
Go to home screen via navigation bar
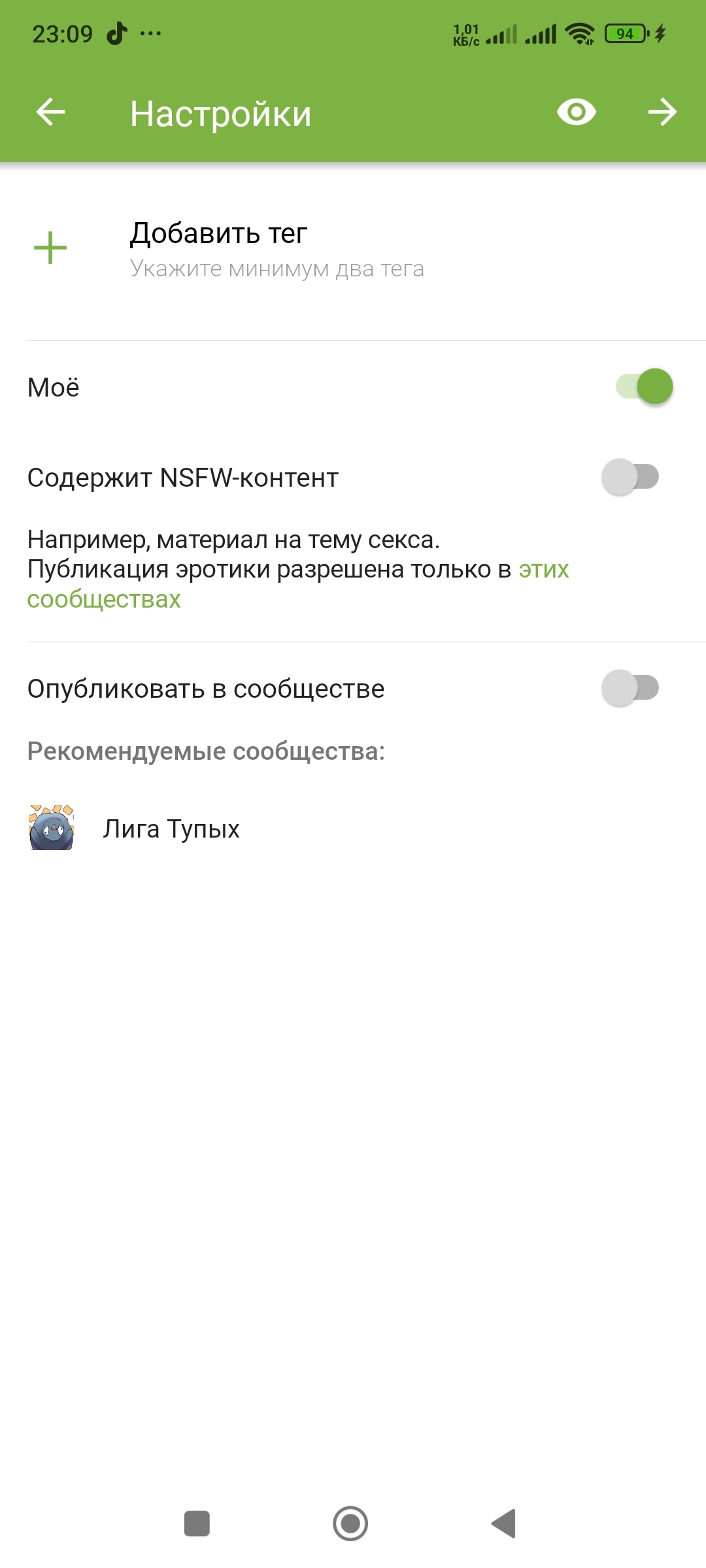[350, 1524]
